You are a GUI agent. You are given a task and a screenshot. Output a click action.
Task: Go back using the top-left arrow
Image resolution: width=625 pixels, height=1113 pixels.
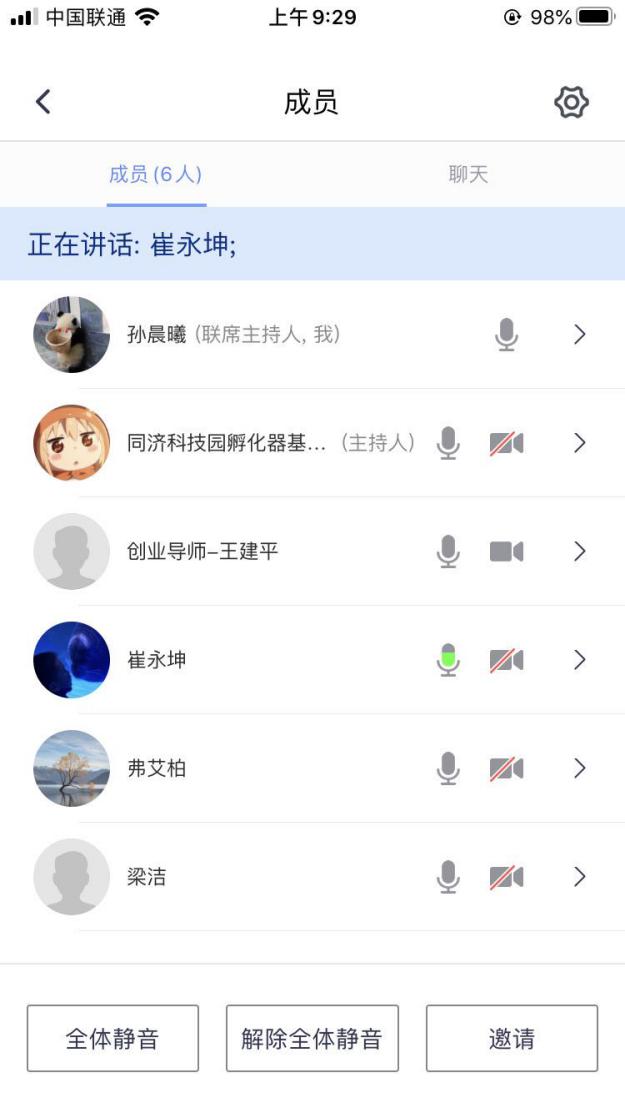[42, 102]
